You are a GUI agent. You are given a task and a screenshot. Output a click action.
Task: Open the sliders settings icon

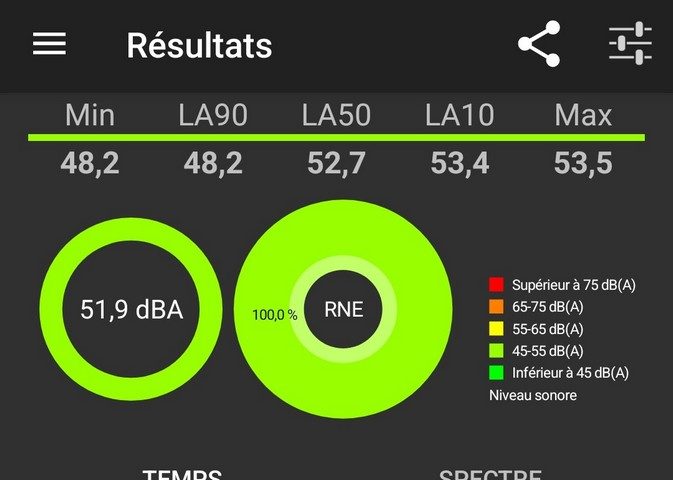630,45
